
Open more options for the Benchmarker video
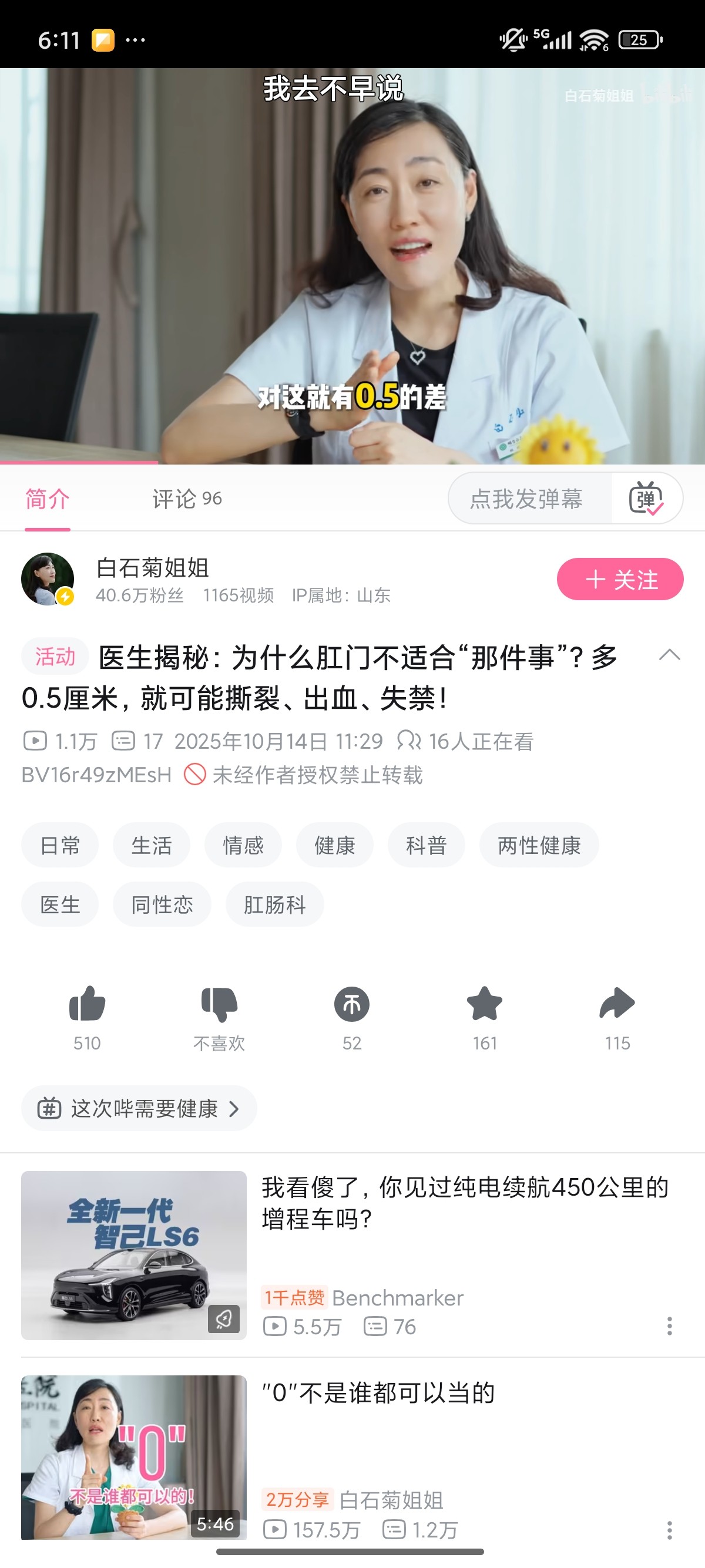(669, 1327)
